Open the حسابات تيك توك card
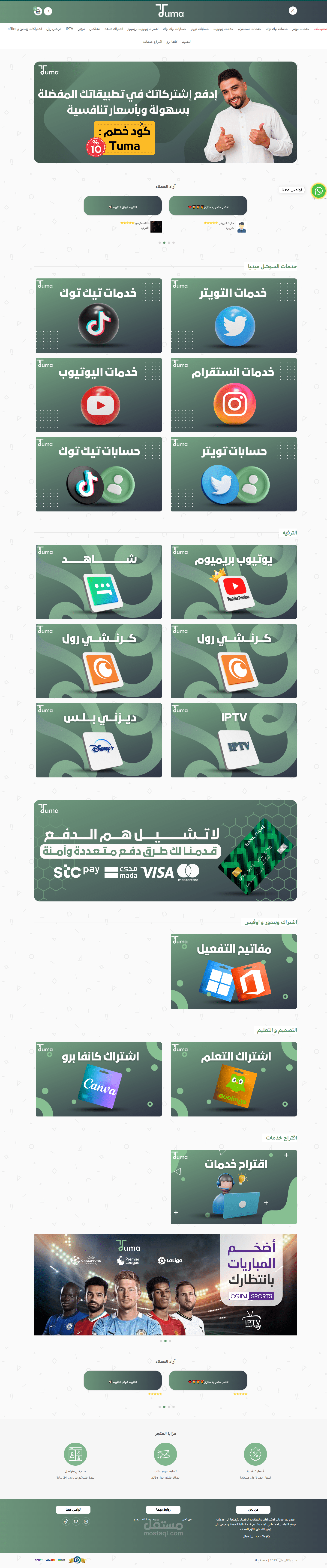The width and height of the screenshot is (327, 1568). click(99, 474)
